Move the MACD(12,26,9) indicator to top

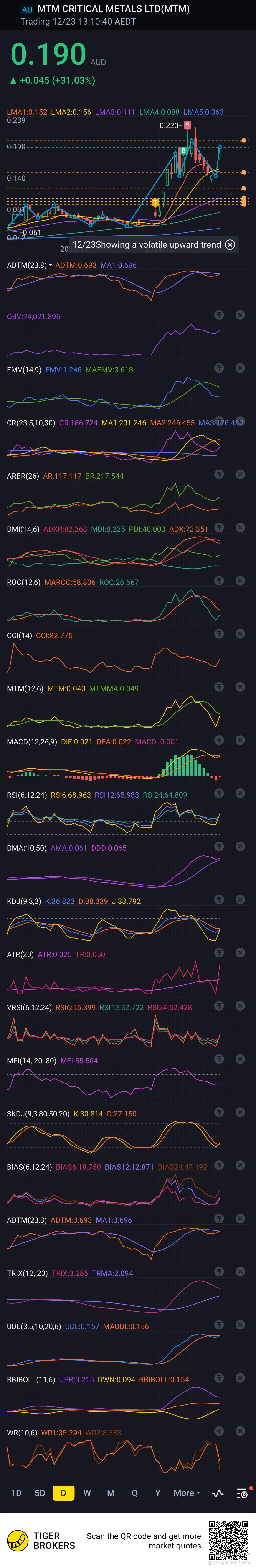219,740
